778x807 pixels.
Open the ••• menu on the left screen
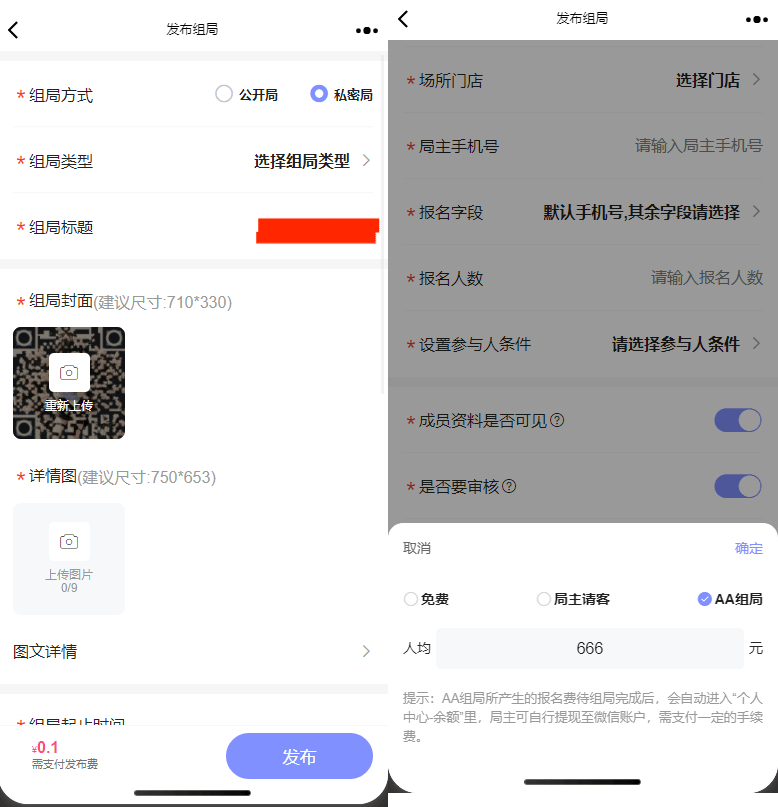(x=366, y=30)
